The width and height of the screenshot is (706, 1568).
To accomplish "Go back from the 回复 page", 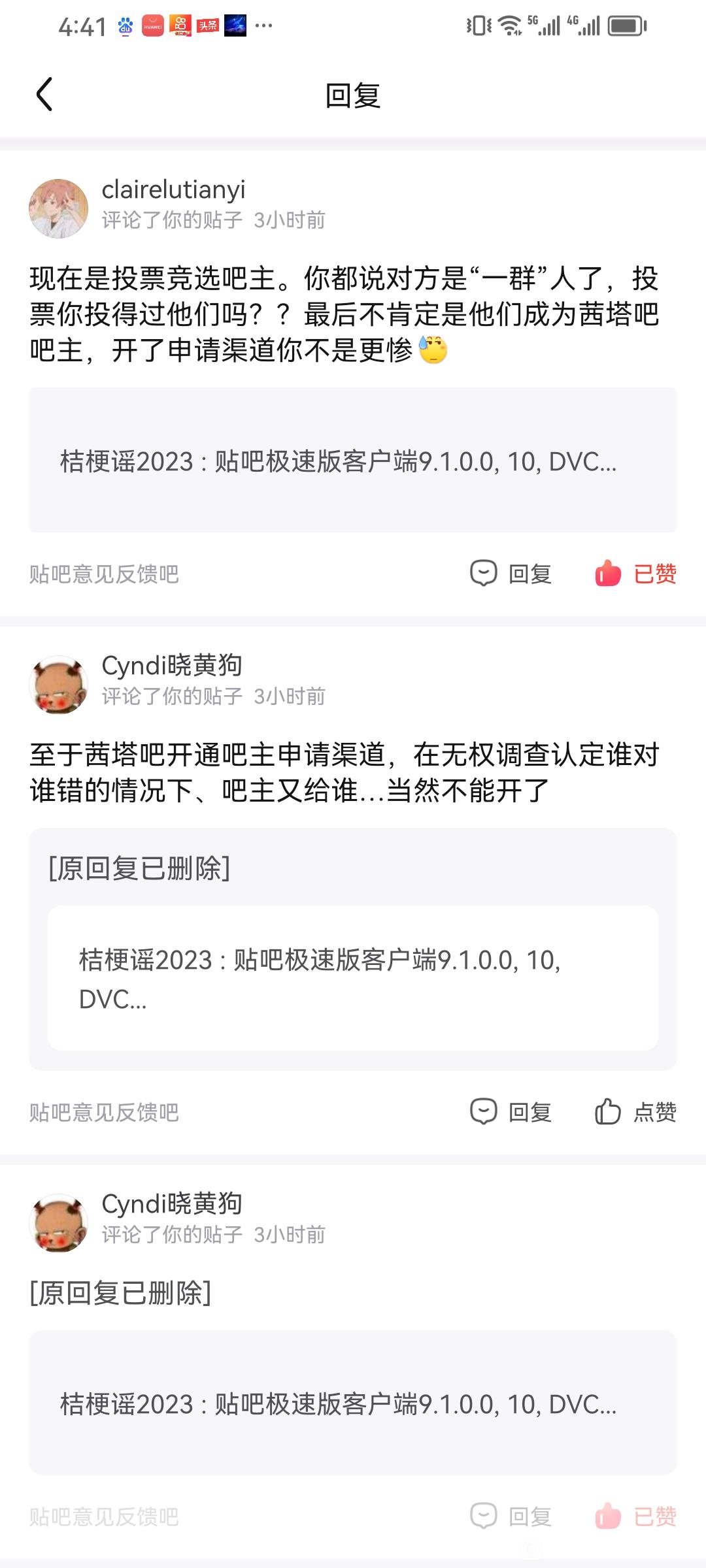I will [x=44, y=95].
